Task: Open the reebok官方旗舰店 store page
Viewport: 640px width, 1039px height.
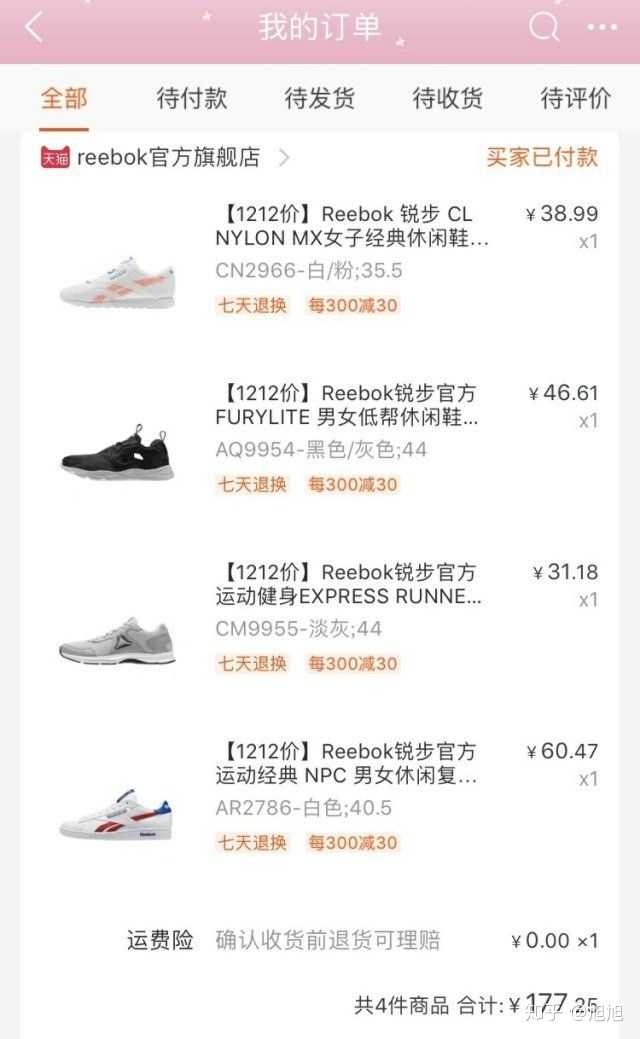Action: 168,157
